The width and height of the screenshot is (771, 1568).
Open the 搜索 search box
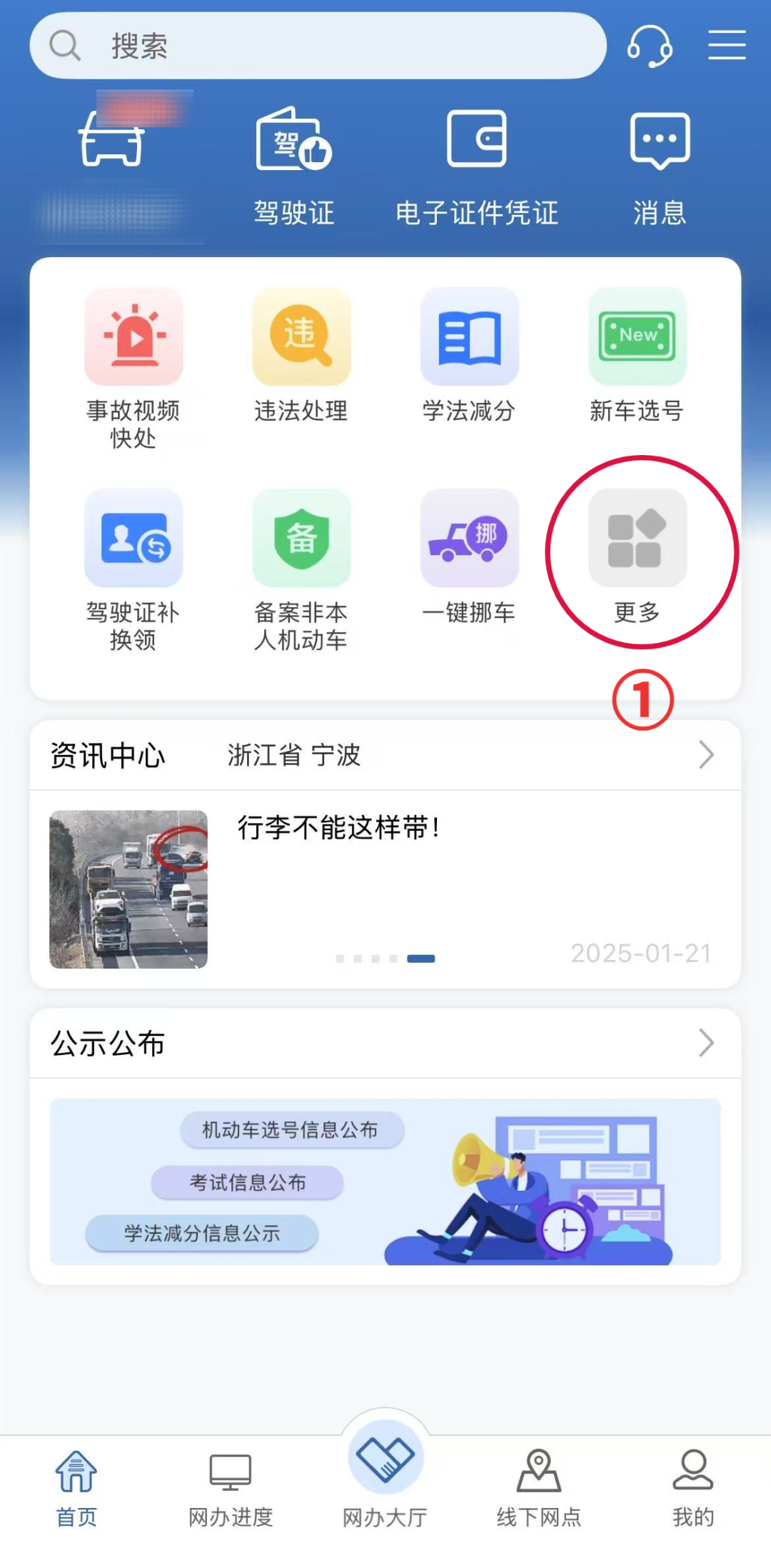click(318, 46)
